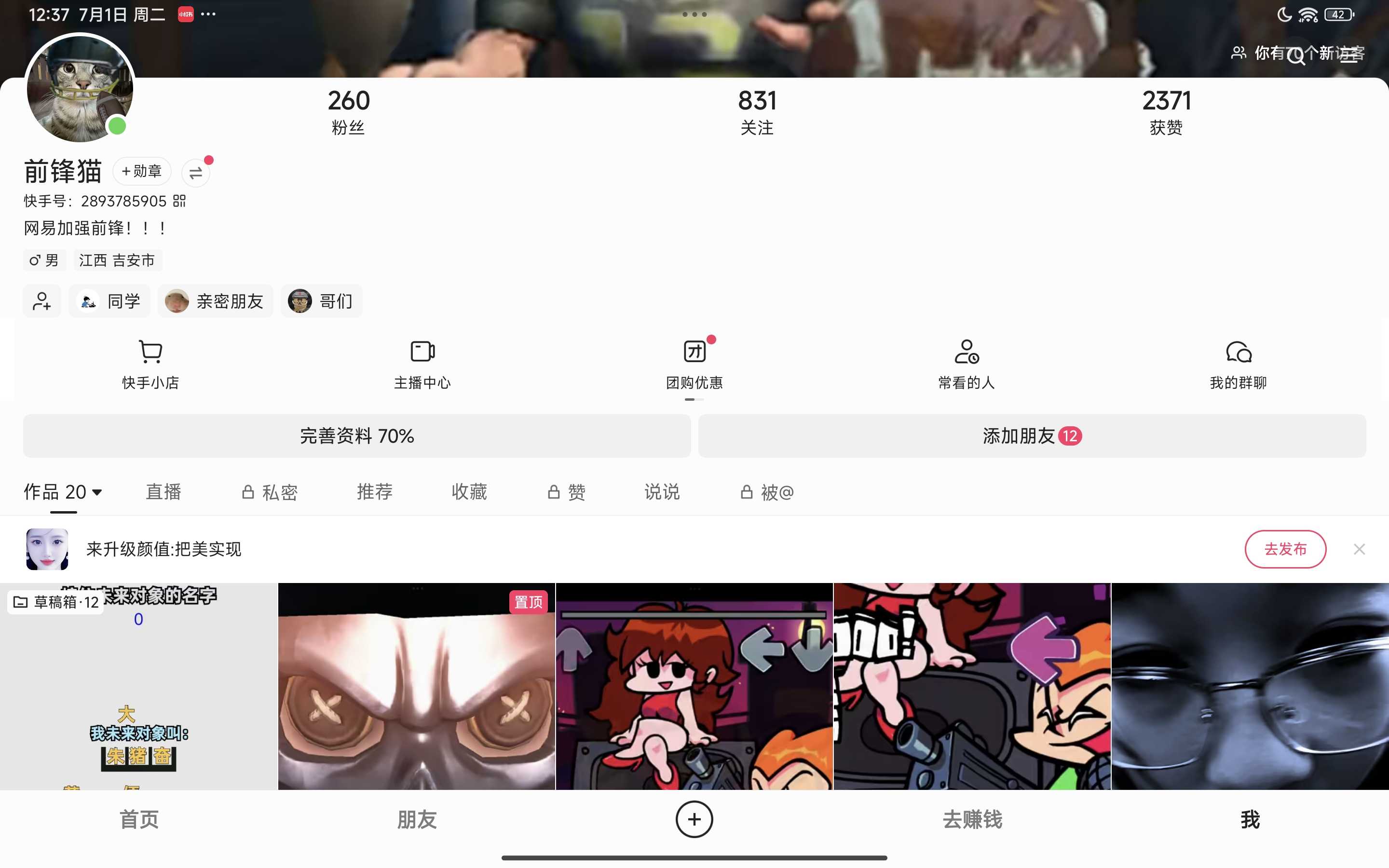Switch account with the swap arrows icon
The image size is (1389, 868).
[x=196, y=172]
